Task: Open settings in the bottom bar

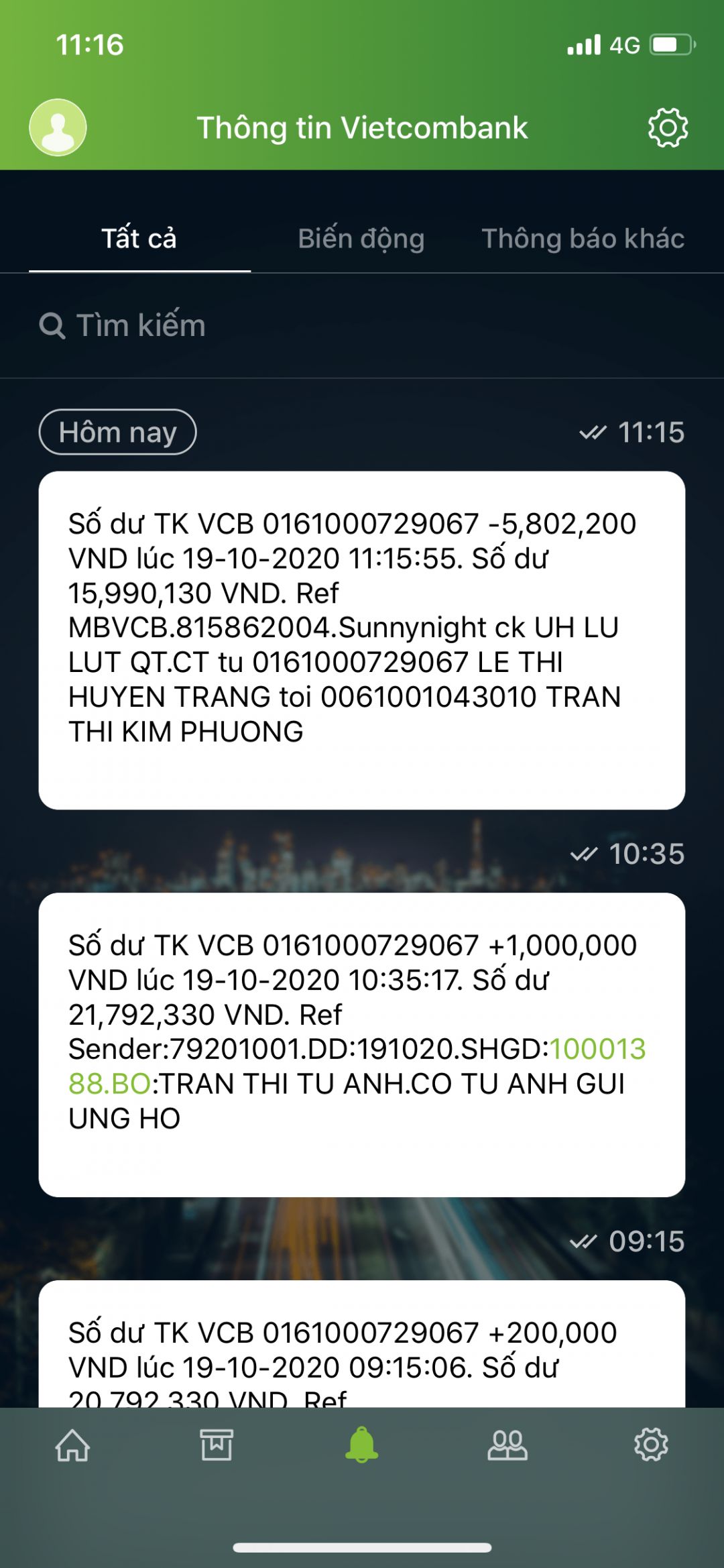Action: tap(651, 1445)
